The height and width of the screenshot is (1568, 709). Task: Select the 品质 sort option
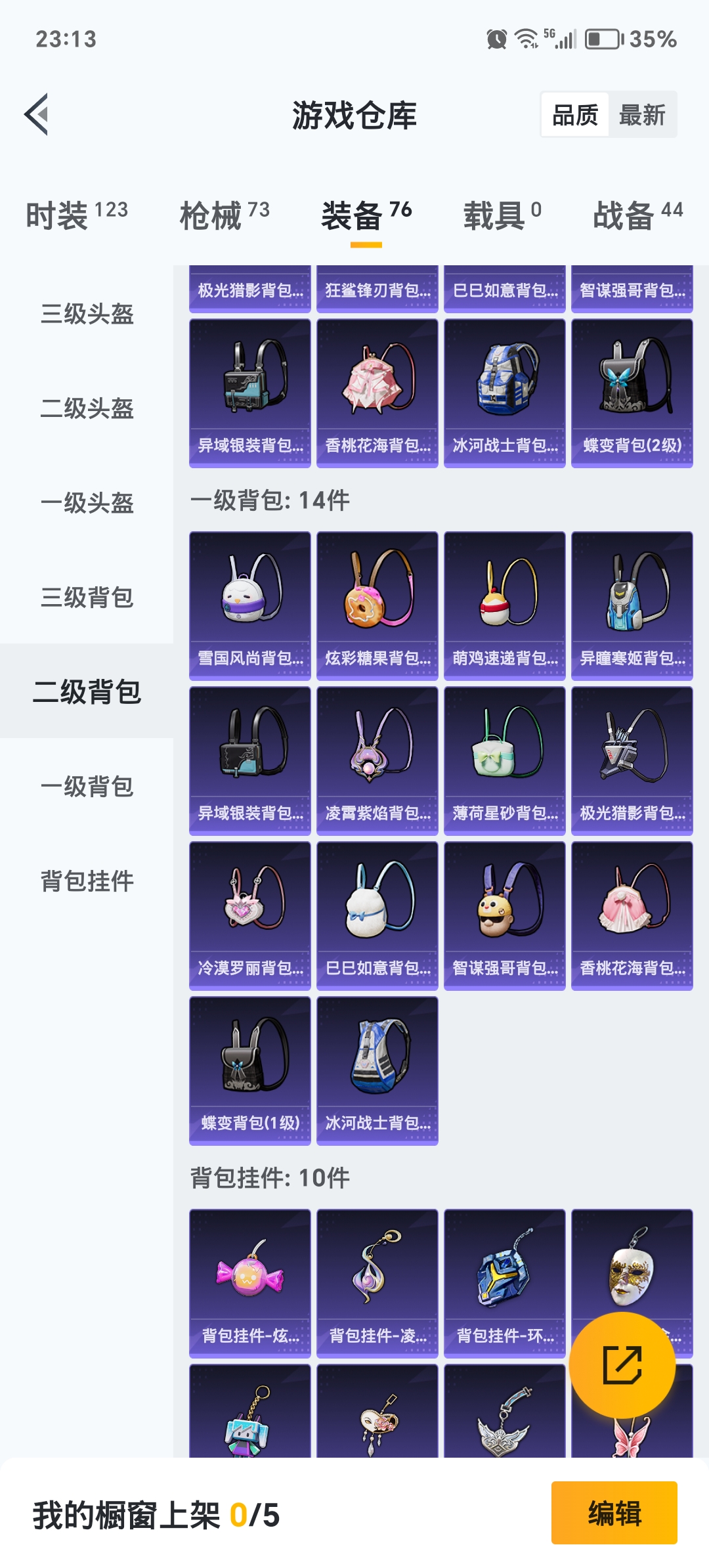(x=575, y=115)
